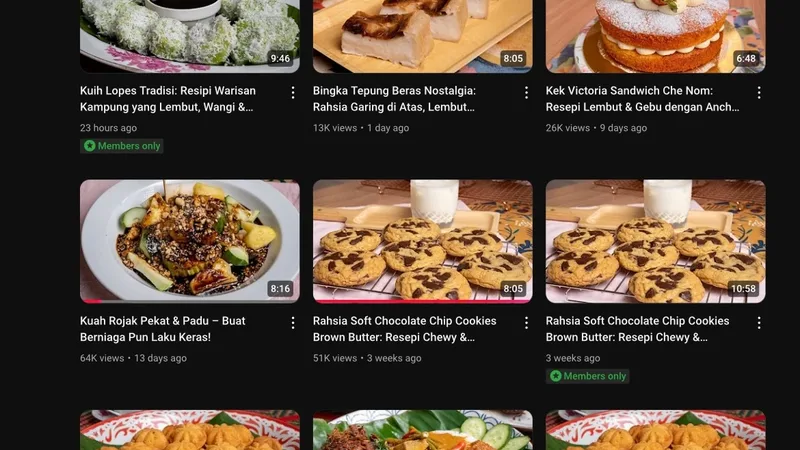Watch the Kek Victoria Sandwich Che Nom video

pos(655,35)
